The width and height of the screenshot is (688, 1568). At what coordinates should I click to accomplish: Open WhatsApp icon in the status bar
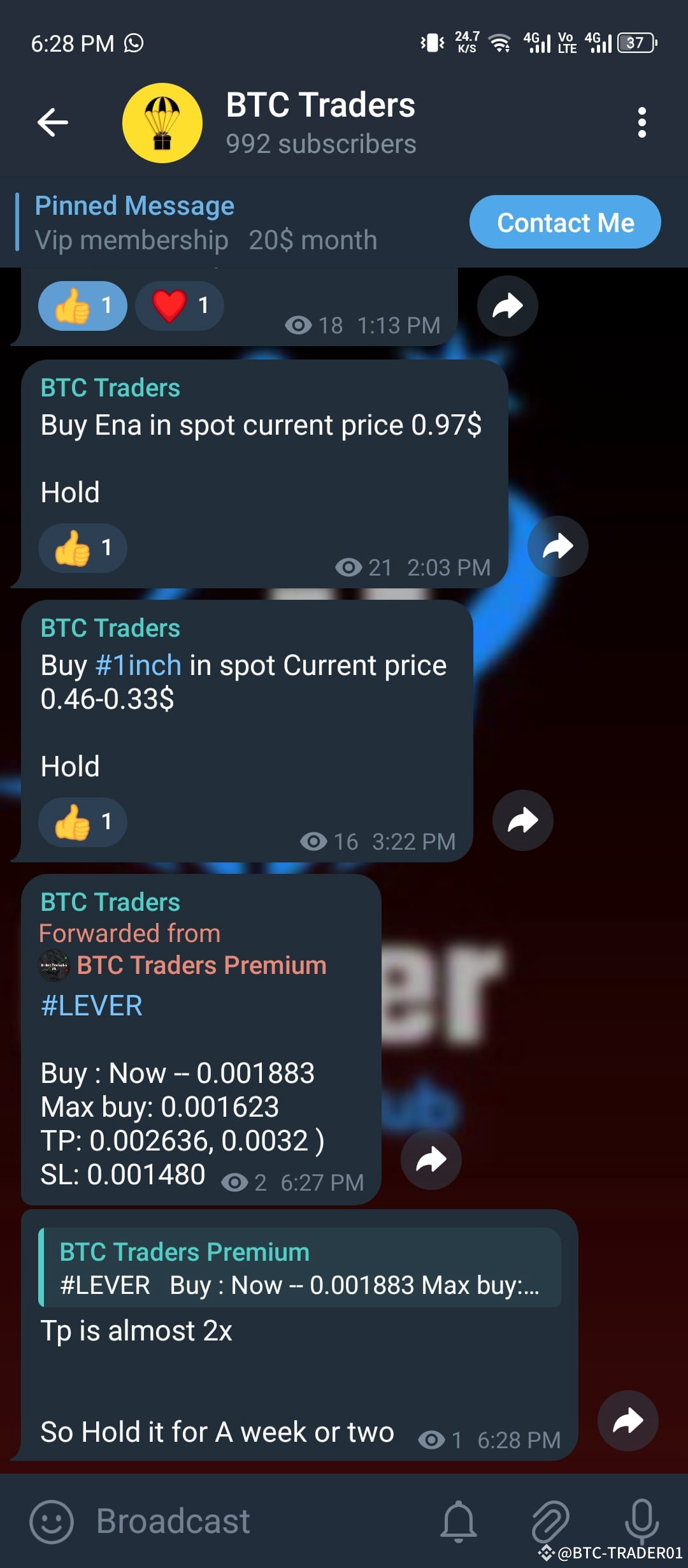click(x=134, y=43)
